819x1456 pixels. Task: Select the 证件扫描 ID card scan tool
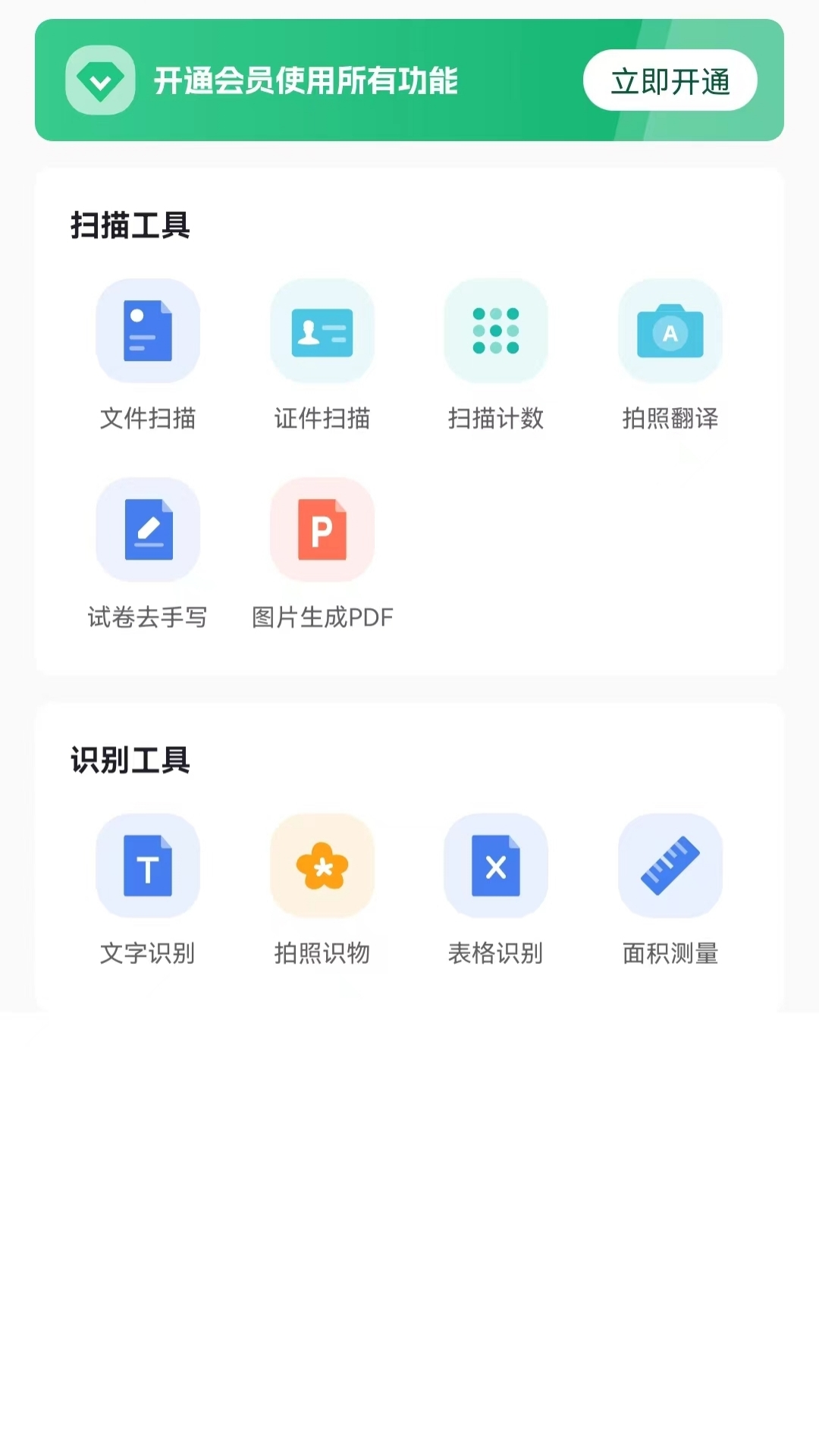pyautogui.click(x=322, y=331)
